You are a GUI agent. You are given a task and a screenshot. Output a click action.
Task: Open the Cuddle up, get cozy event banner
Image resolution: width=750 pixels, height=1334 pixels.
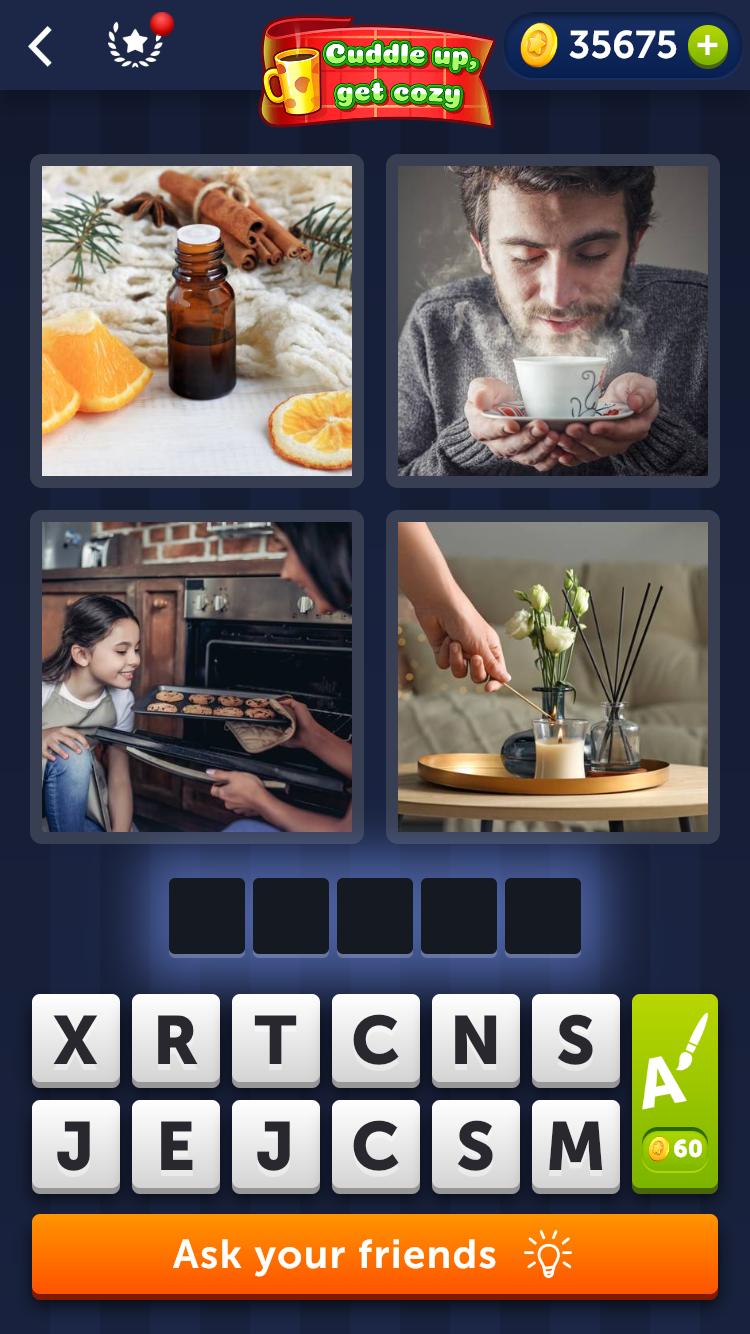pyautogui.click(x=378, y=72)
